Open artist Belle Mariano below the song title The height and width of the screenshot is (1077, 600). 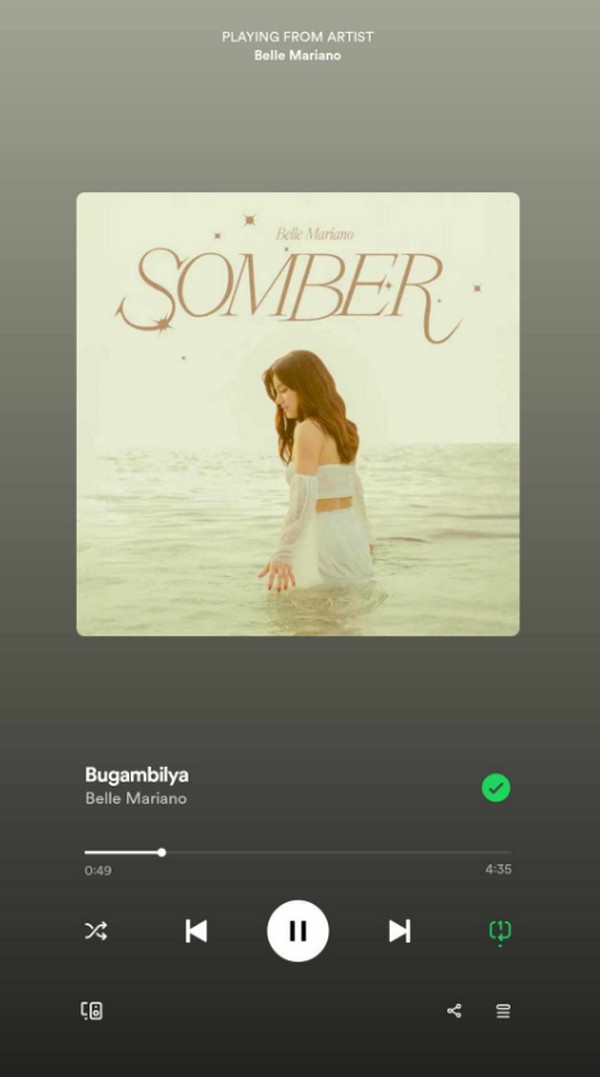pos(136,798)
